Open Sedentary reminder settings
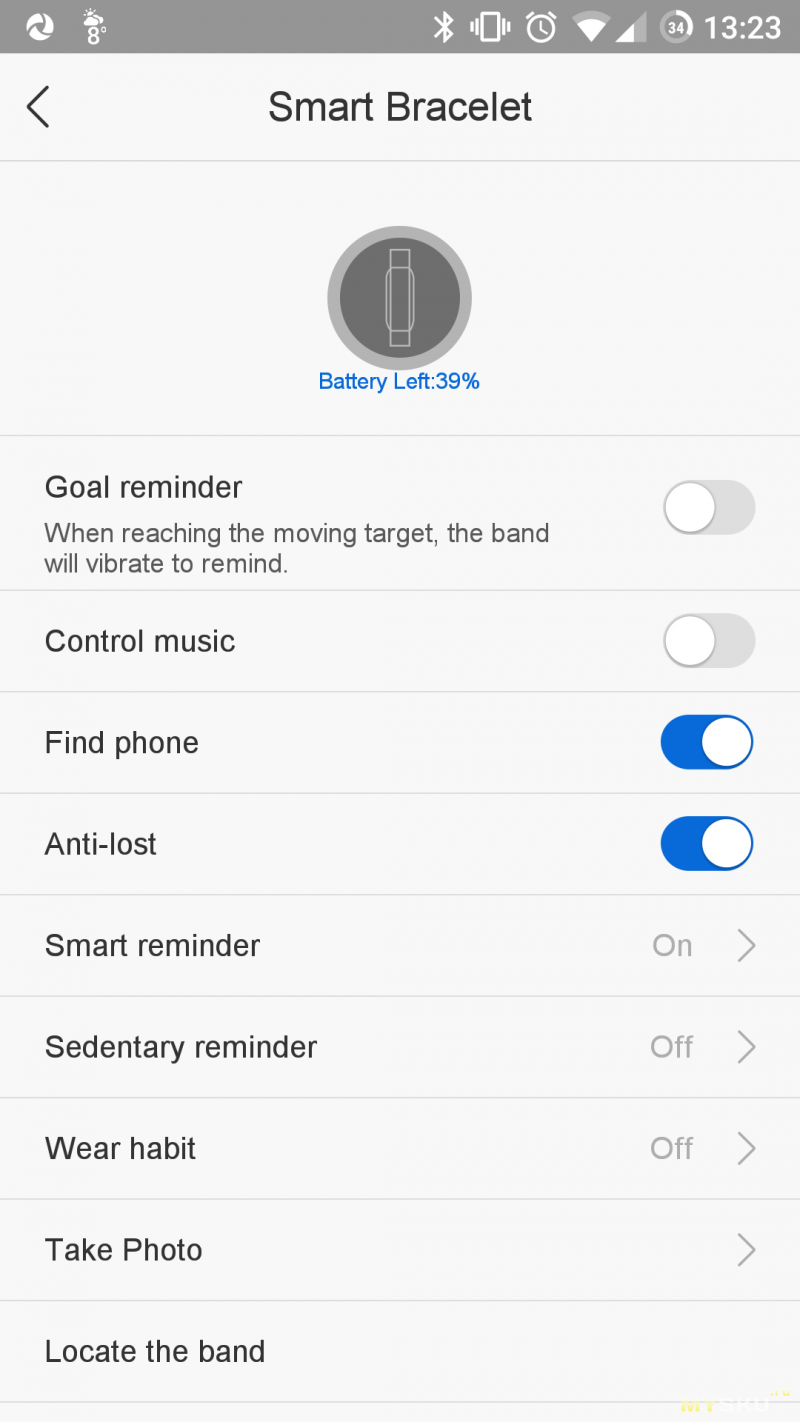800x1422 pixels. [x=400, y=1047]
